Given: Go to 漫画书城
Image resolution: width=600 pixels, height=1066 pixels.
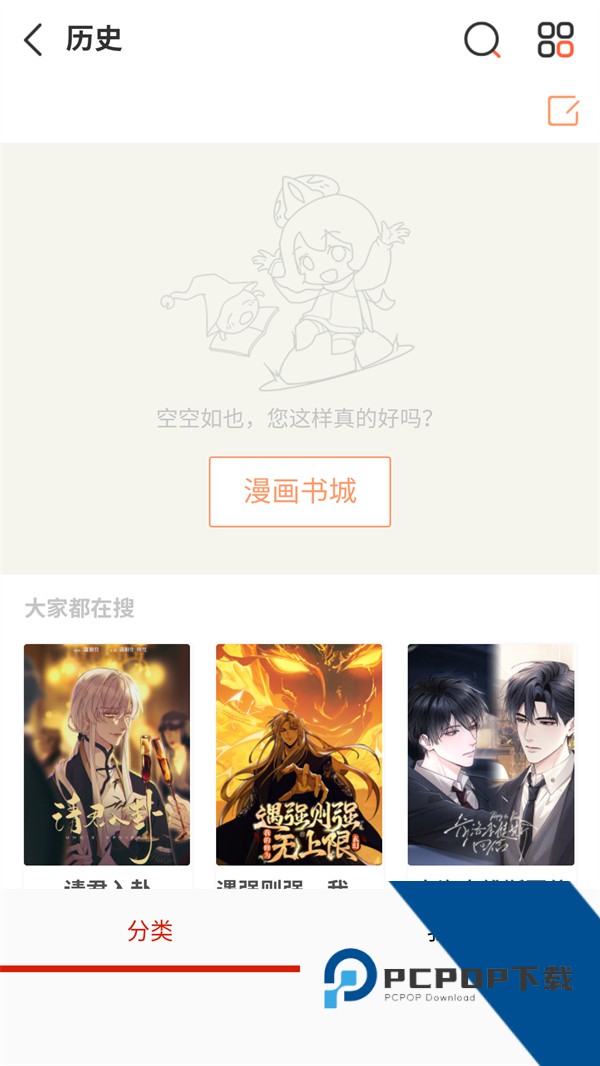Looking at the screenshot, I should tap(300, 491).
